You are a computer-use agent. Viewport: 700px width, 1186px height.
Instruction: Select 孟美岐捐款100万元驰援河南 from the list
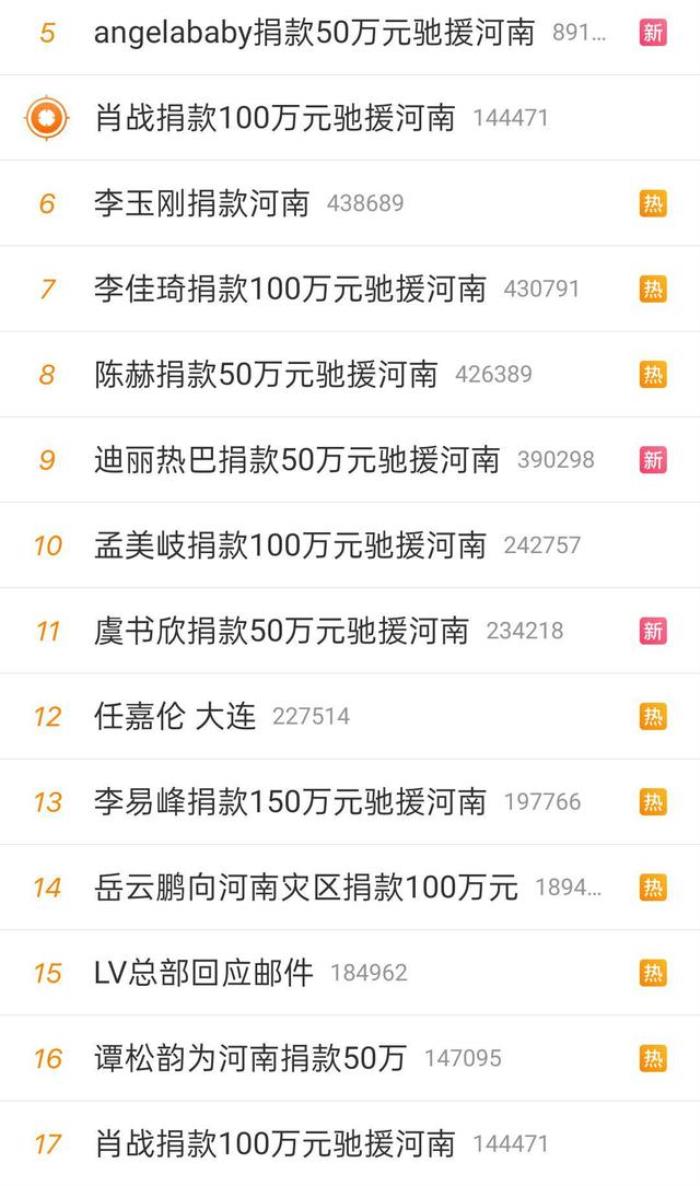pos(290,545)
